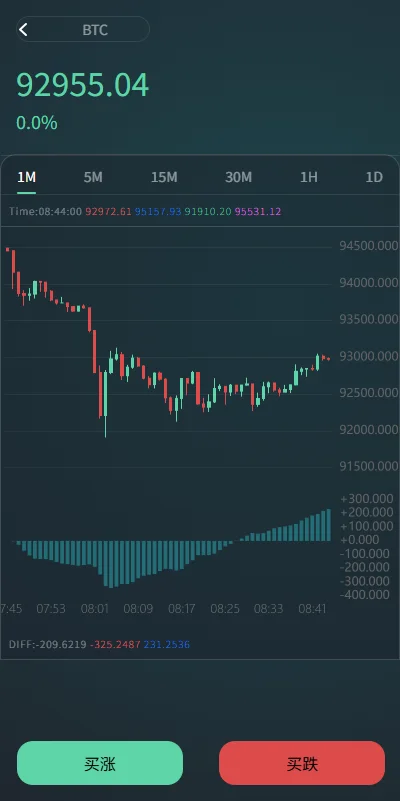Show the 30M candlestick interval
The image size is (400, 801).
tap(239, 177)
